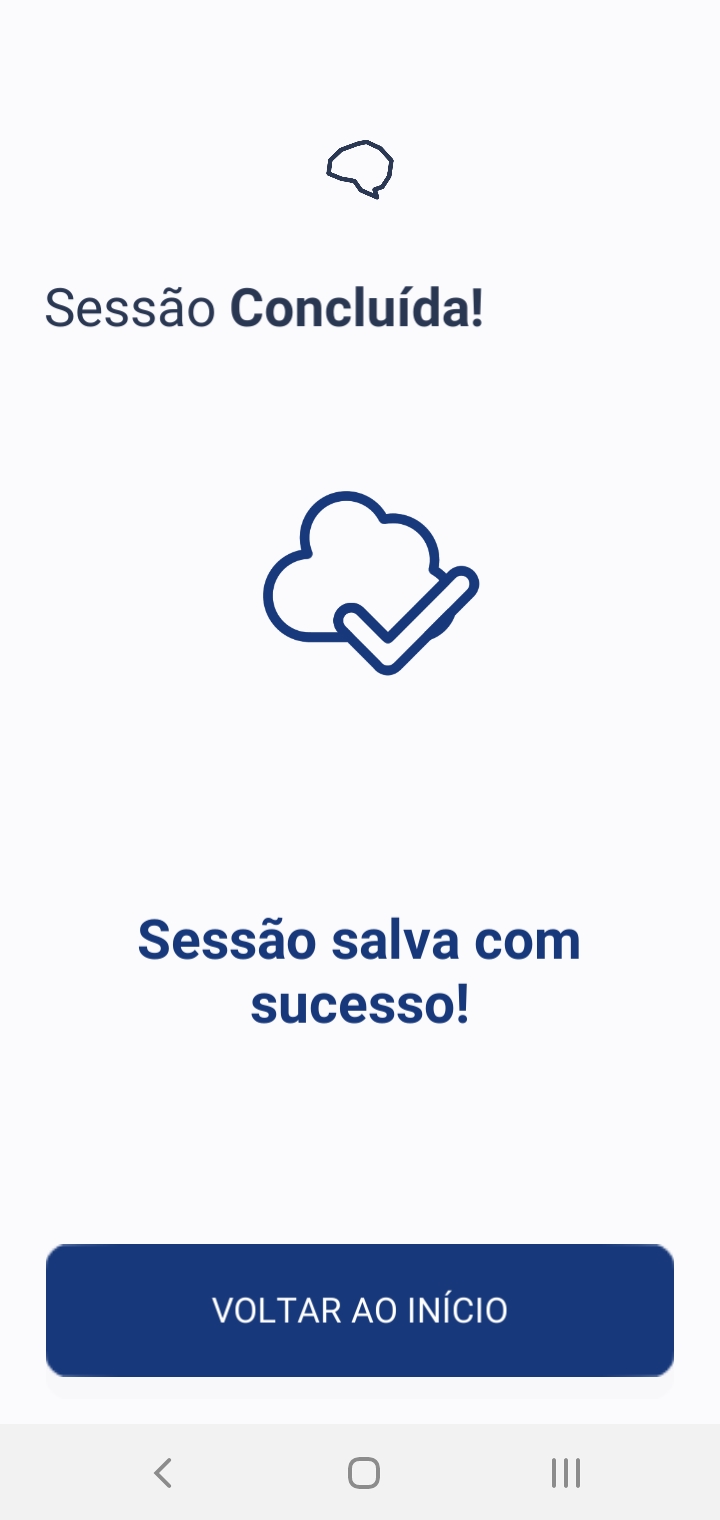Go back using the system back arrow
Image resolution: width=720 pixels, height=1520 pixels.
click(163, 1473)
